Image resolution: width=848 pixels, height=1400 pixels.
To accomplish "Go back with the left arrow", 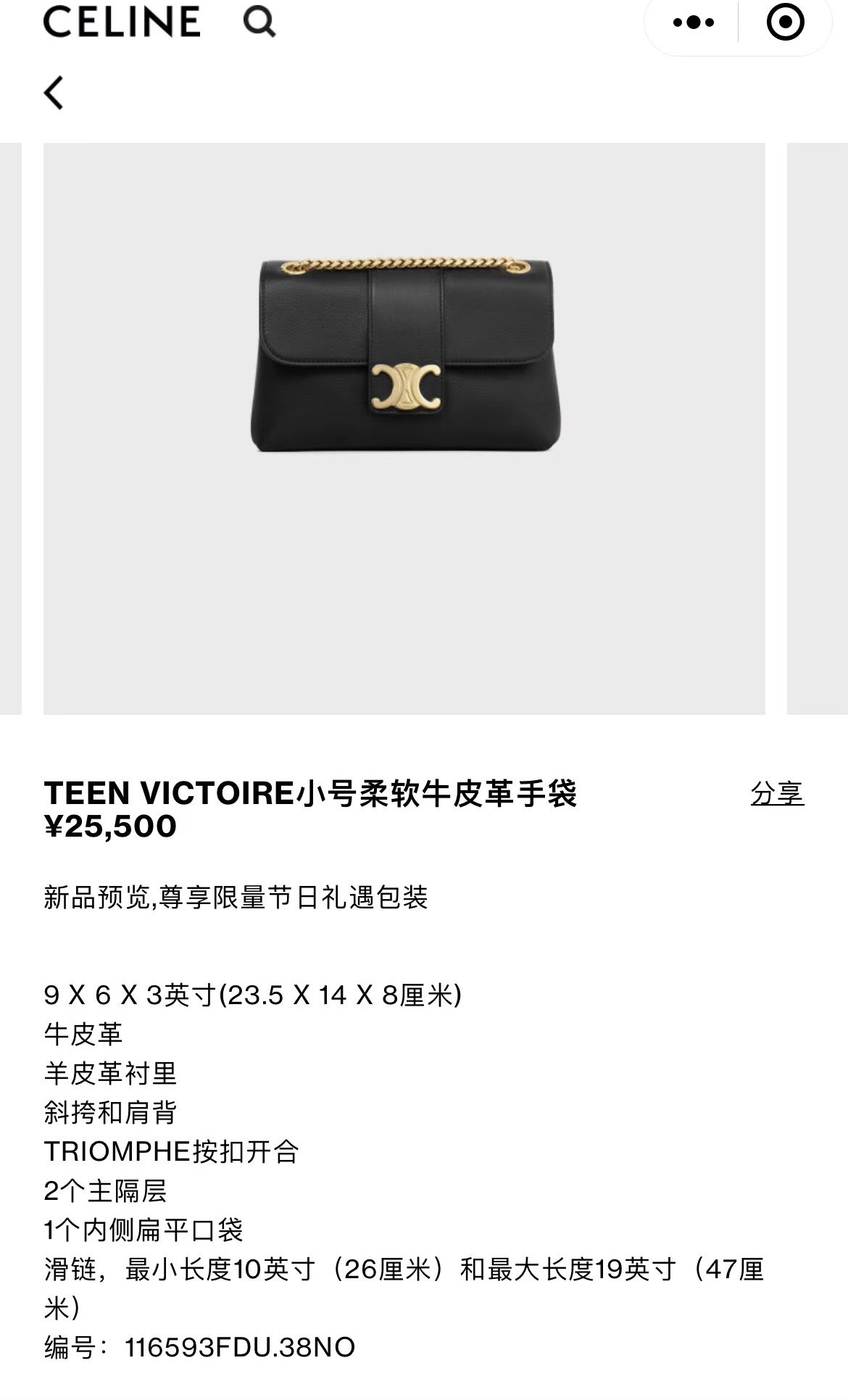I will coord(54,93).
